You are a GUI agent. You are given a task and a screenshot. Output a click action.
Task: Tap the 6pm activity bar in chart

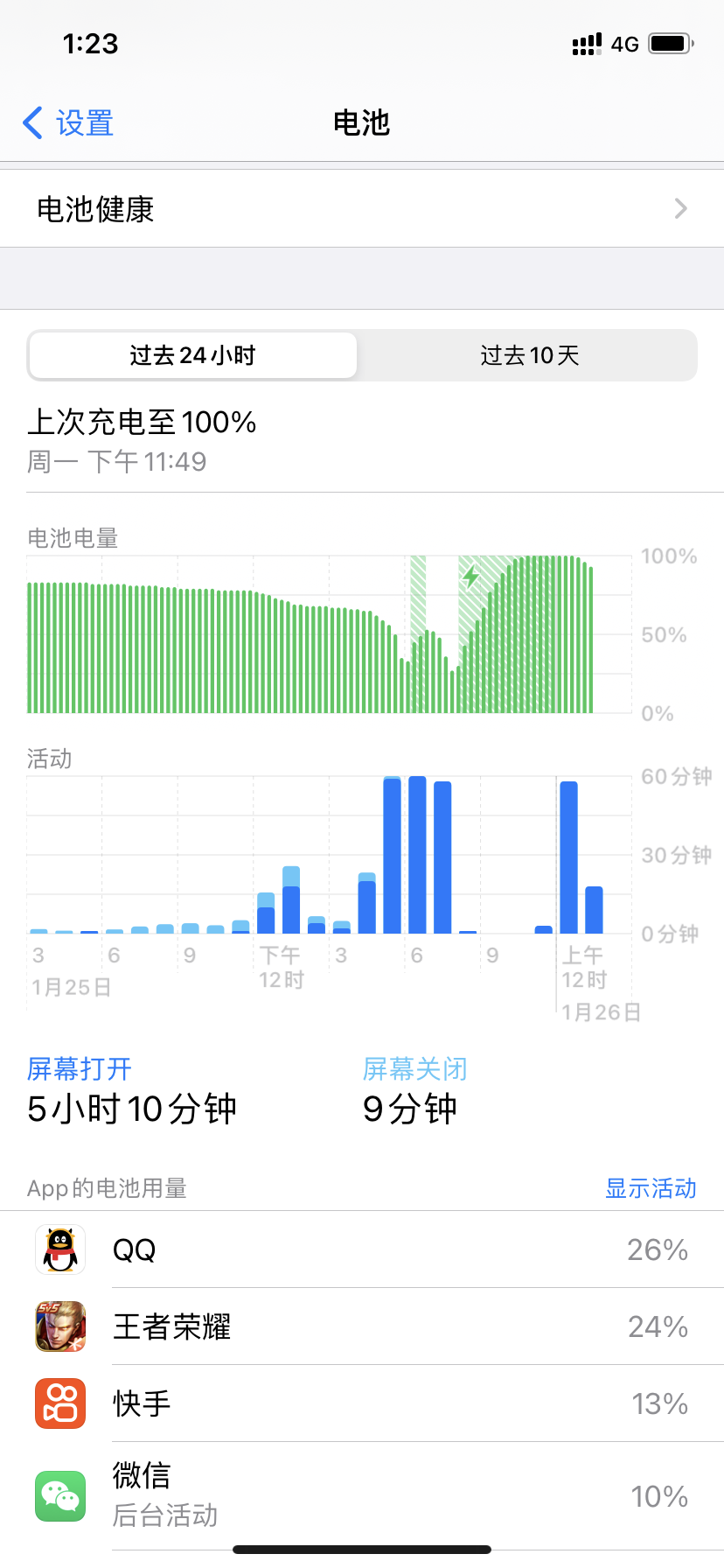417,855
